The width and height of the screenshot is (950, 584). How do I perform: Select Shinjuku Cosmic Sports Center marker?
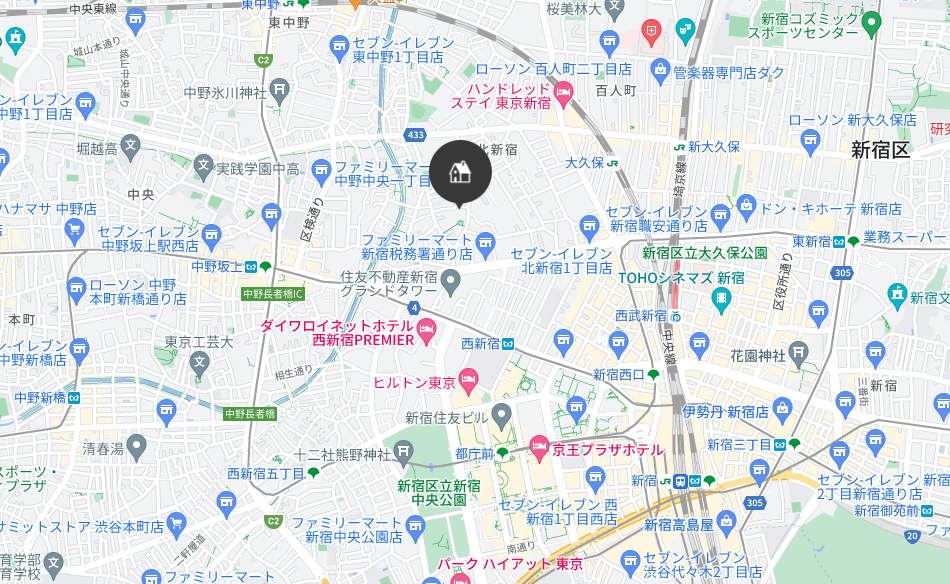(871, 21)
